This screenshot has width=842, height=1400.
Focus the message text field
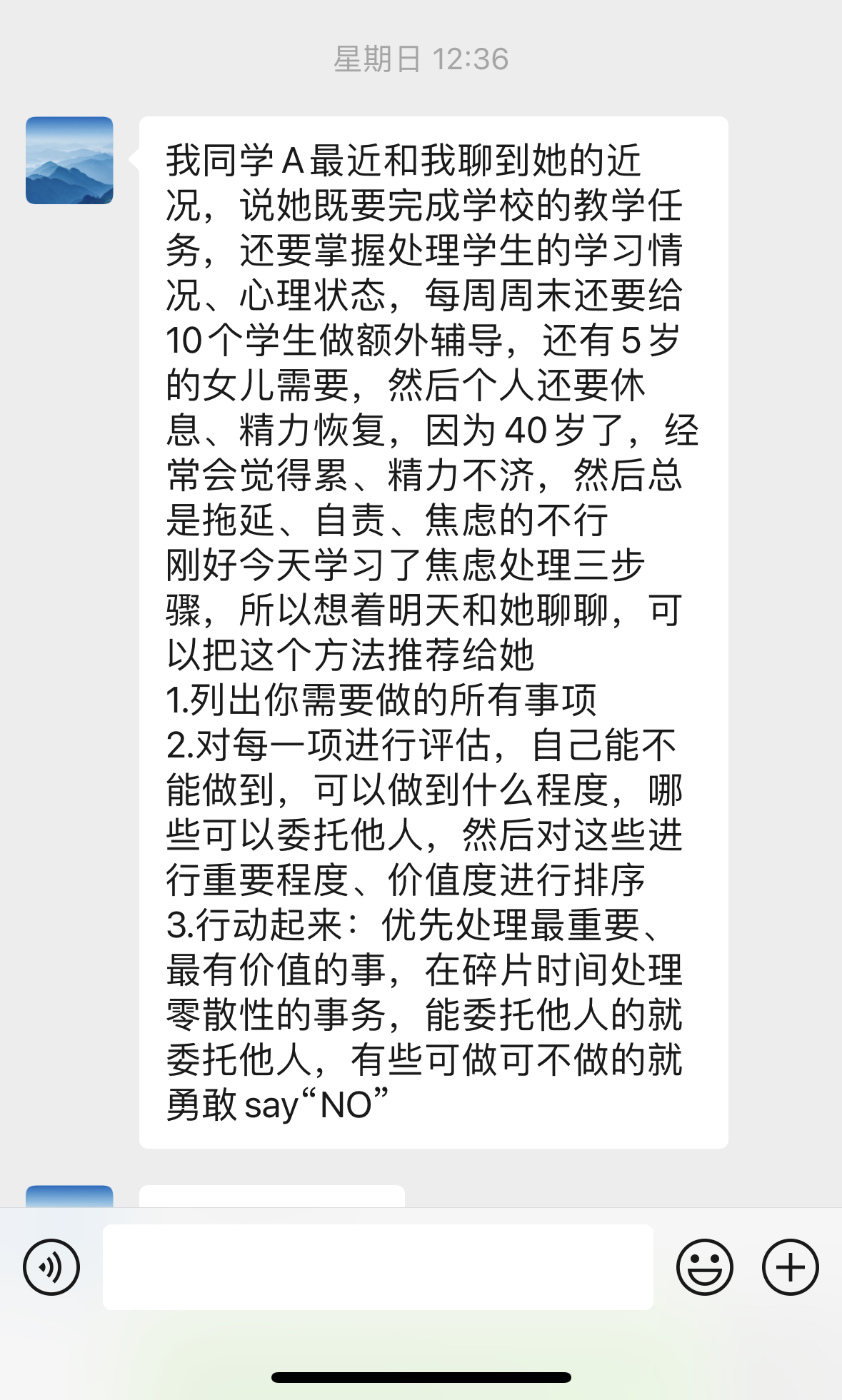click(x=378, y=1267)
